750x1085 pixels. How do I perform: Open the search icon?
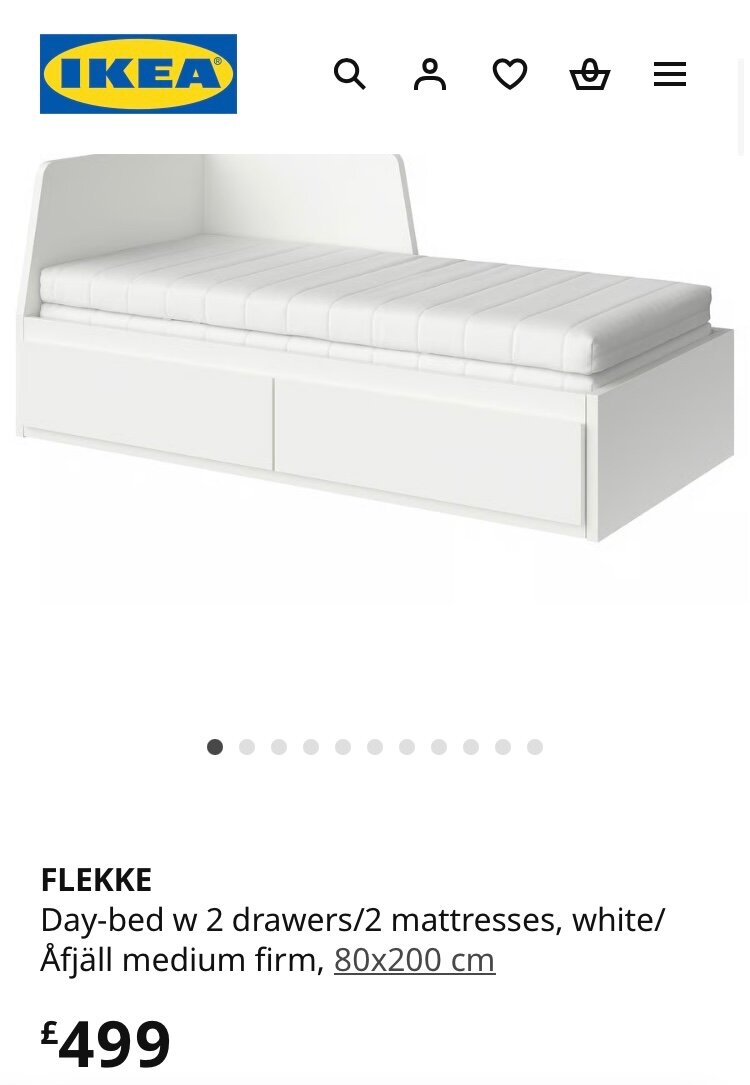[349, 74]
